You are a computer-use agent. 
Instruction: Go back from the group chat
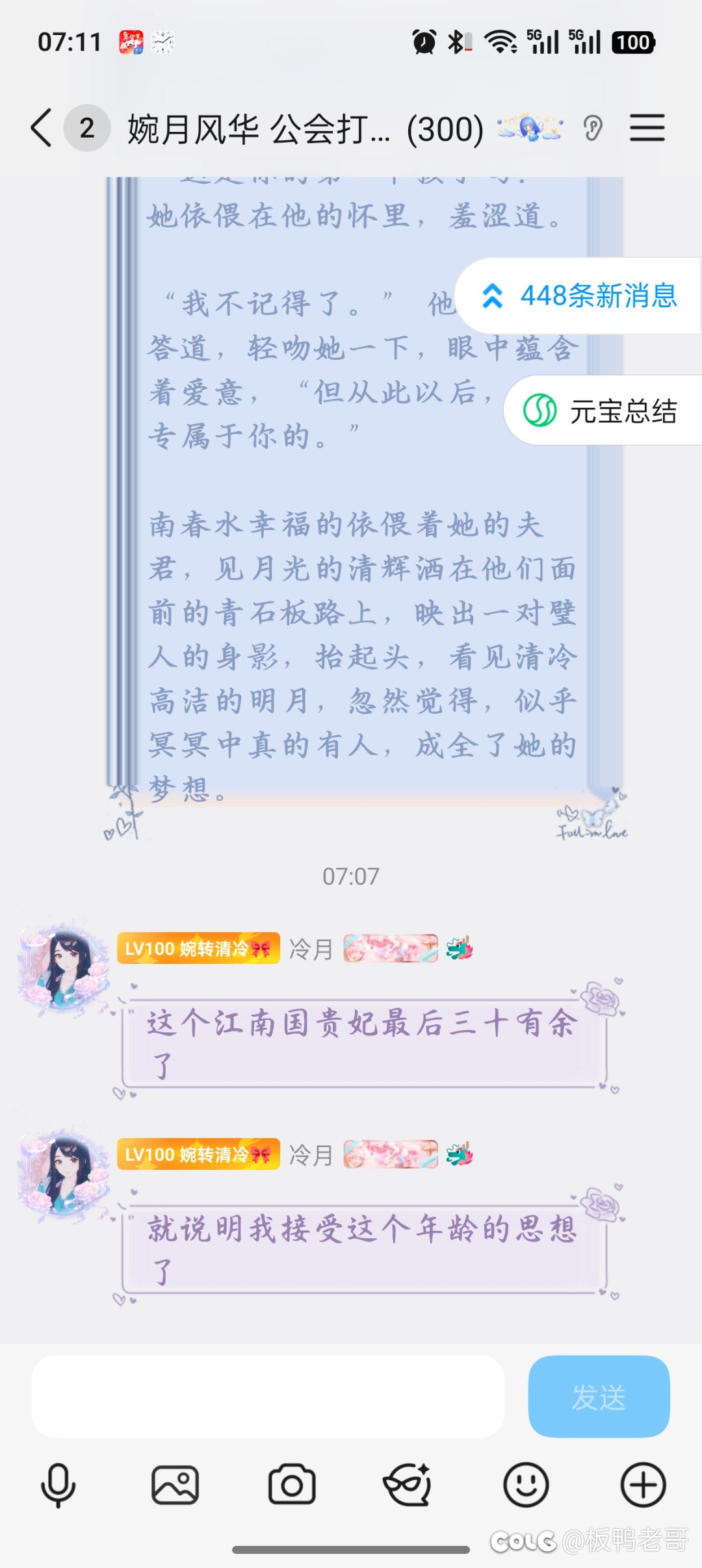point(42,128)
